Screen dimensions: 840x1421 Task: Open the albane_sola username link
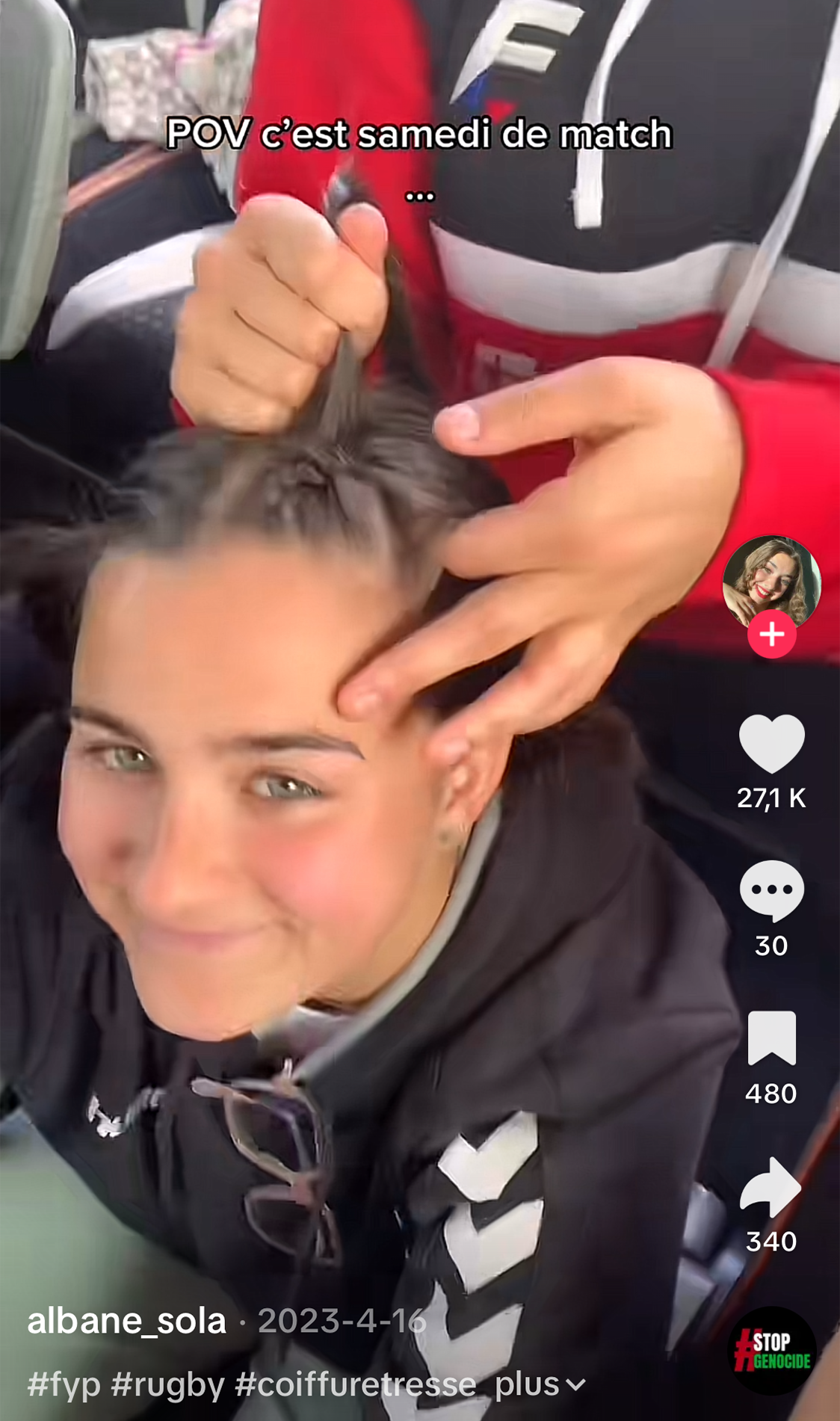[x=126, y=1321]
